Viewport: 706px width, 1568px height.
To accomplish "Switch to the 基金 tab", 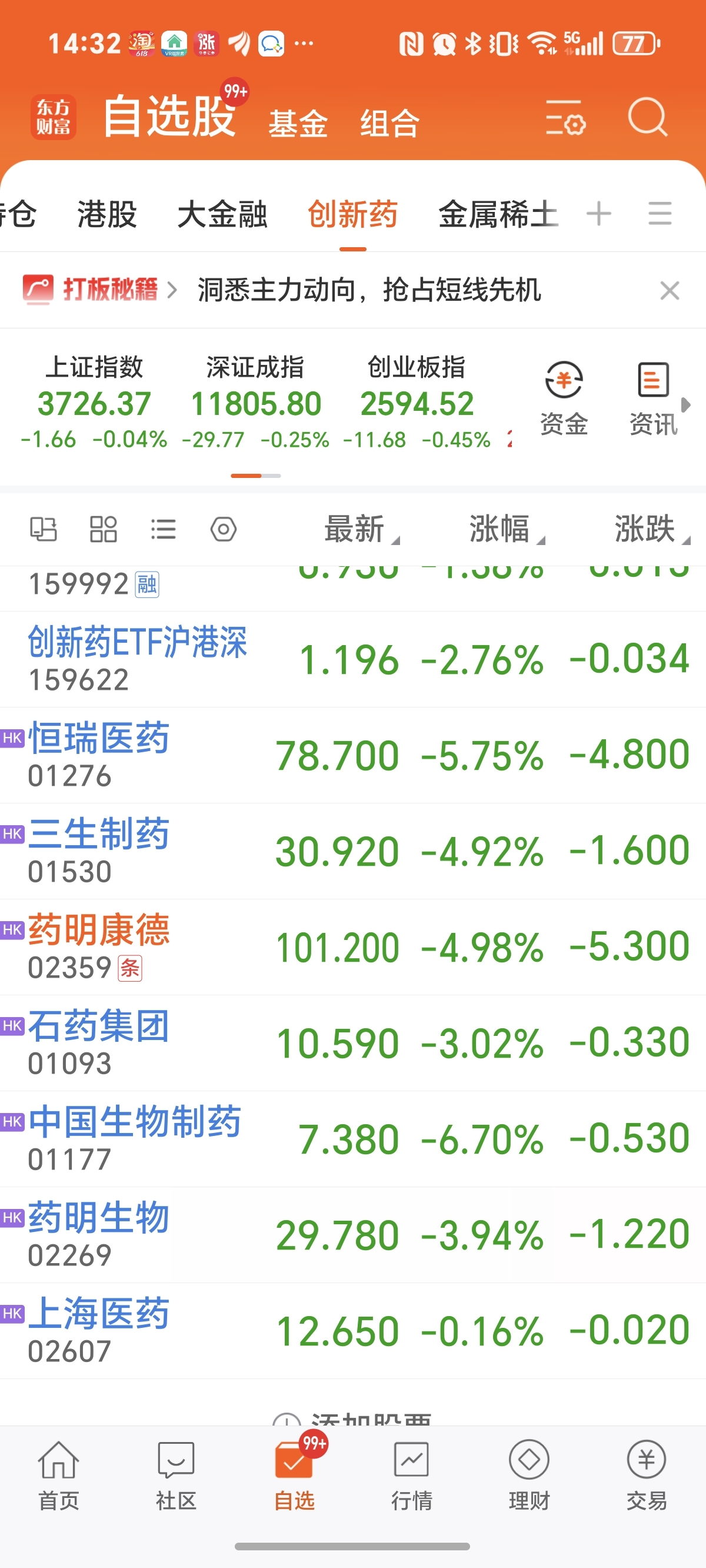I will (x=298, y=124).
